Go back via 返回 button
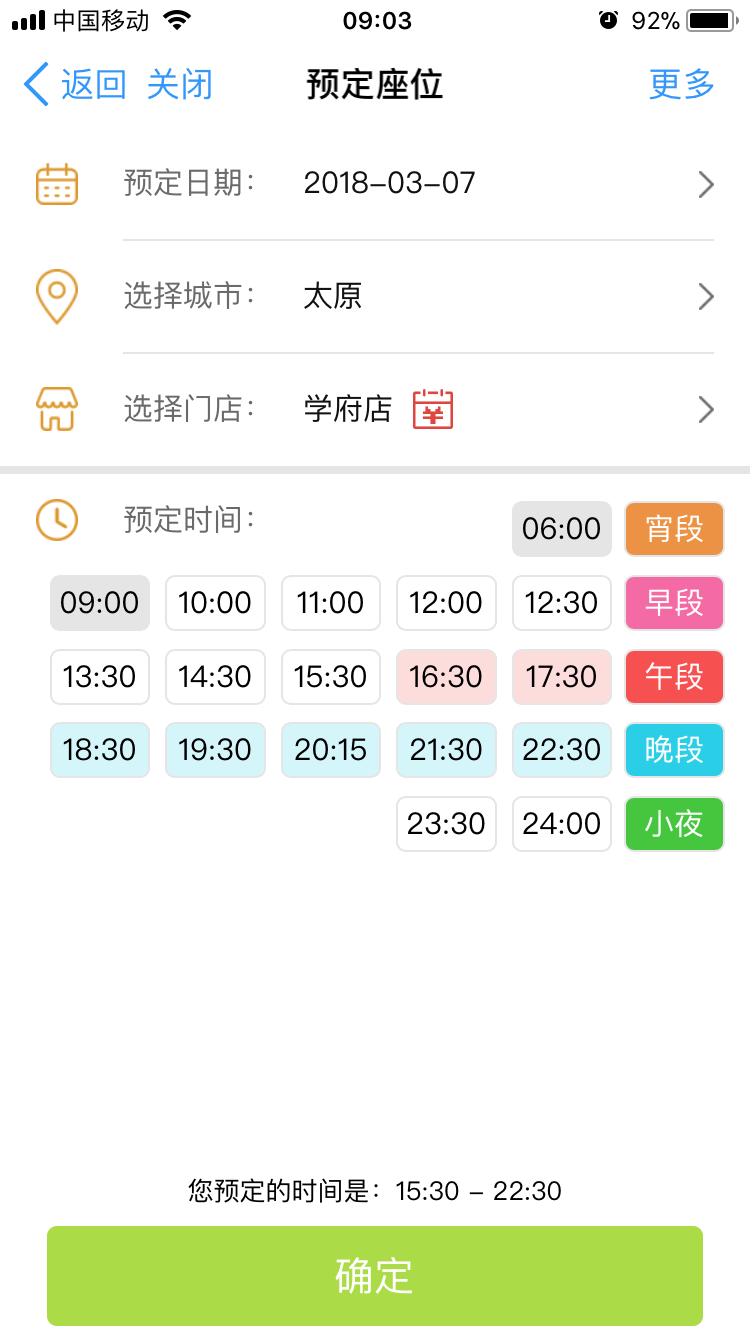750x1334 pixels. (x=75, y=85)
